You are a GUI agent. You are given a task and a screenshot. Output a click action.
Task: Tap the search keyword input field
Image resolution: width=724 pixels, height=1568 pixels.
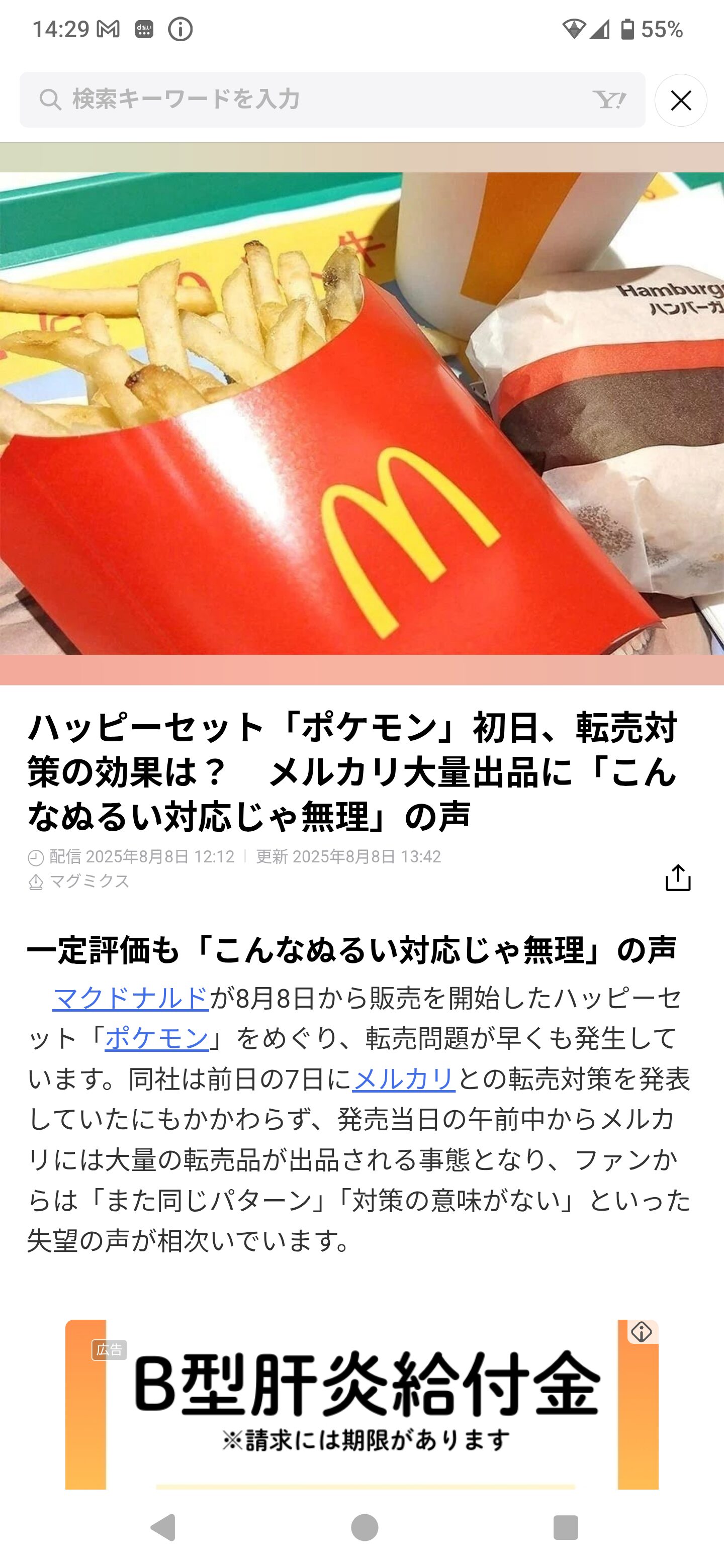coord(332,100)
